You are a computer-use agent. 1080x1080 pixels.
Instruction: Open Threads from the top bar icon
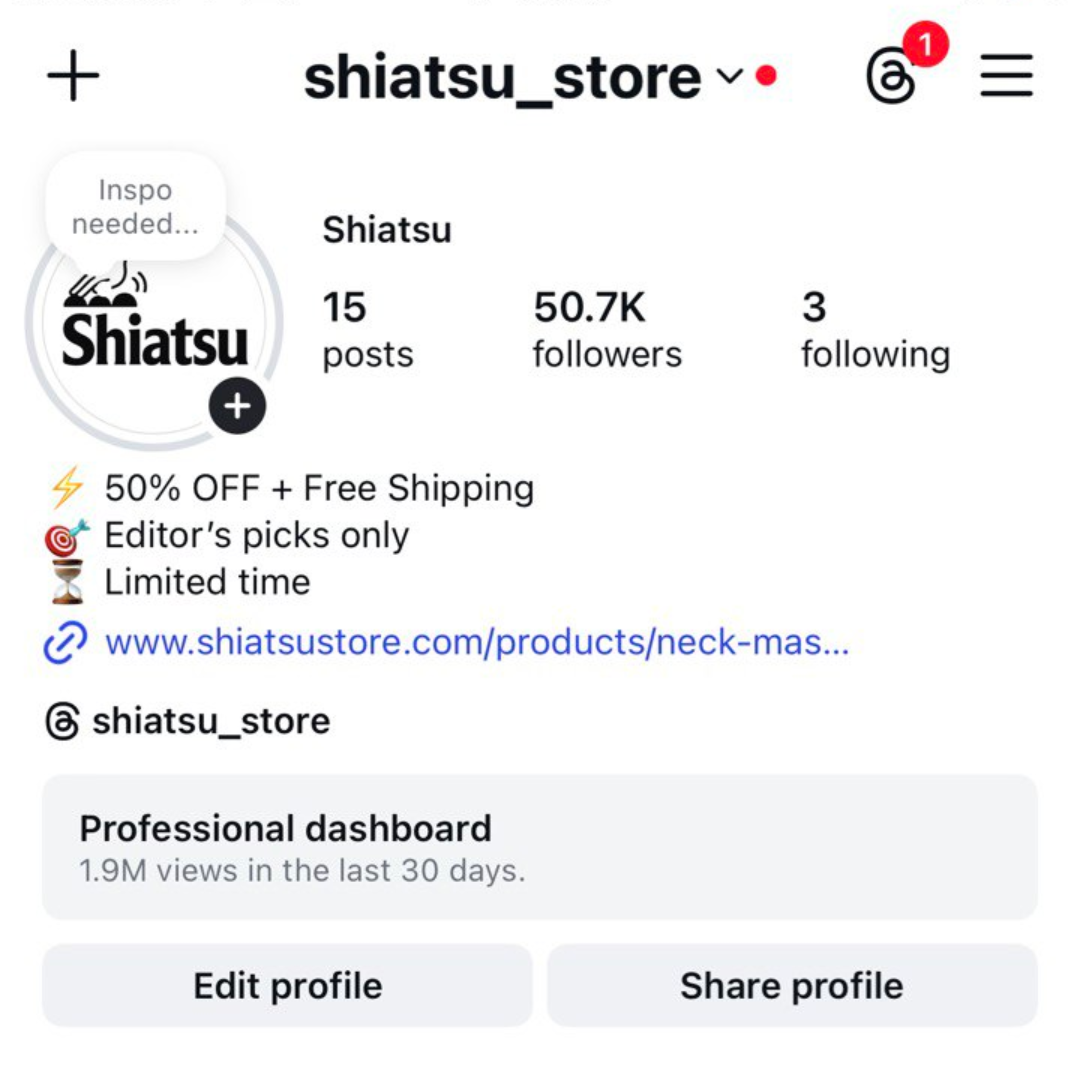(891, 78)
